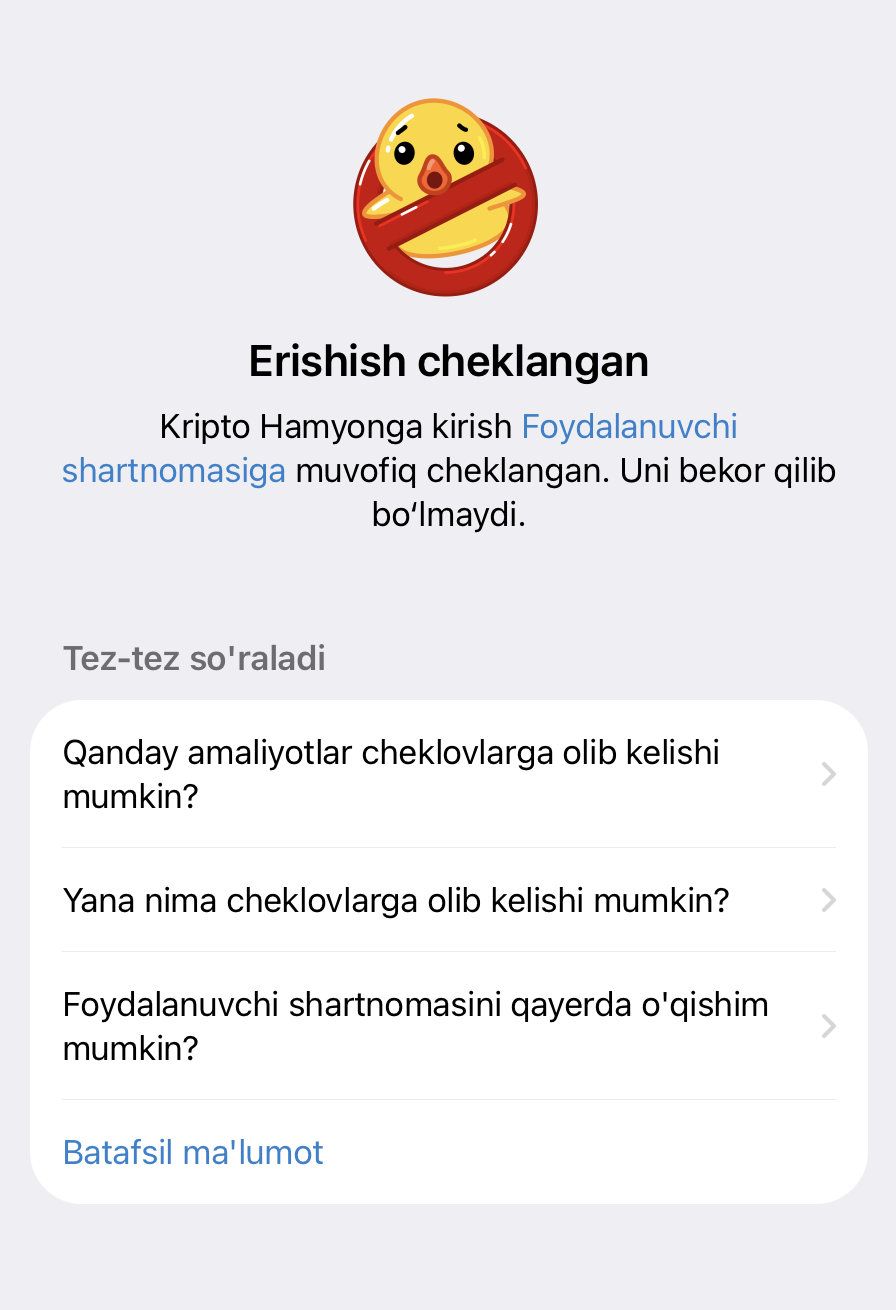Open 'Qanday amaliyotlar cheklovlarga olib kelishi mumkin?'
Viewport: 896px width, 1310px height.
[448, 774]
